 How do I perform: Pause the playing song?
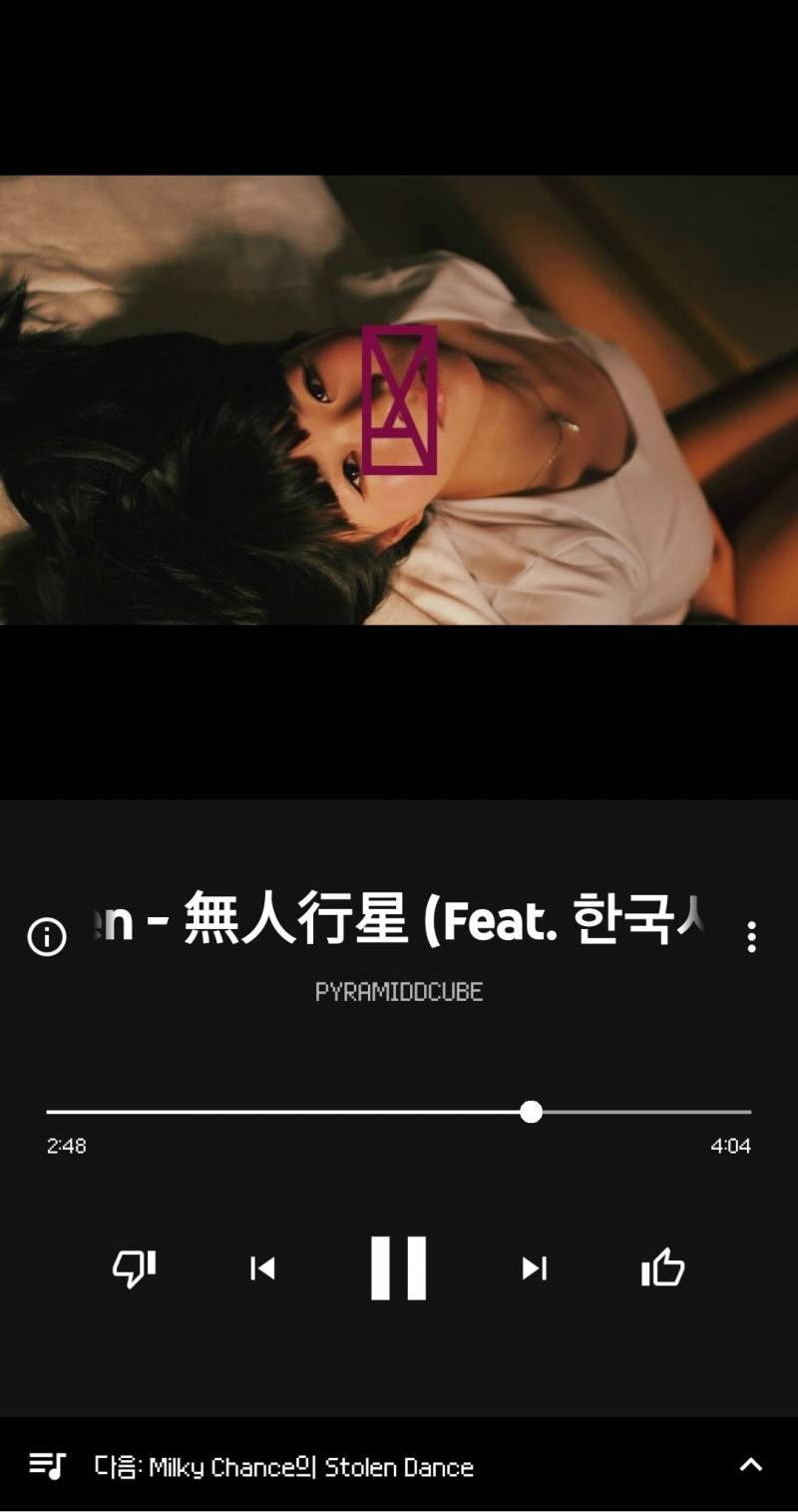tap(398, 1267)
